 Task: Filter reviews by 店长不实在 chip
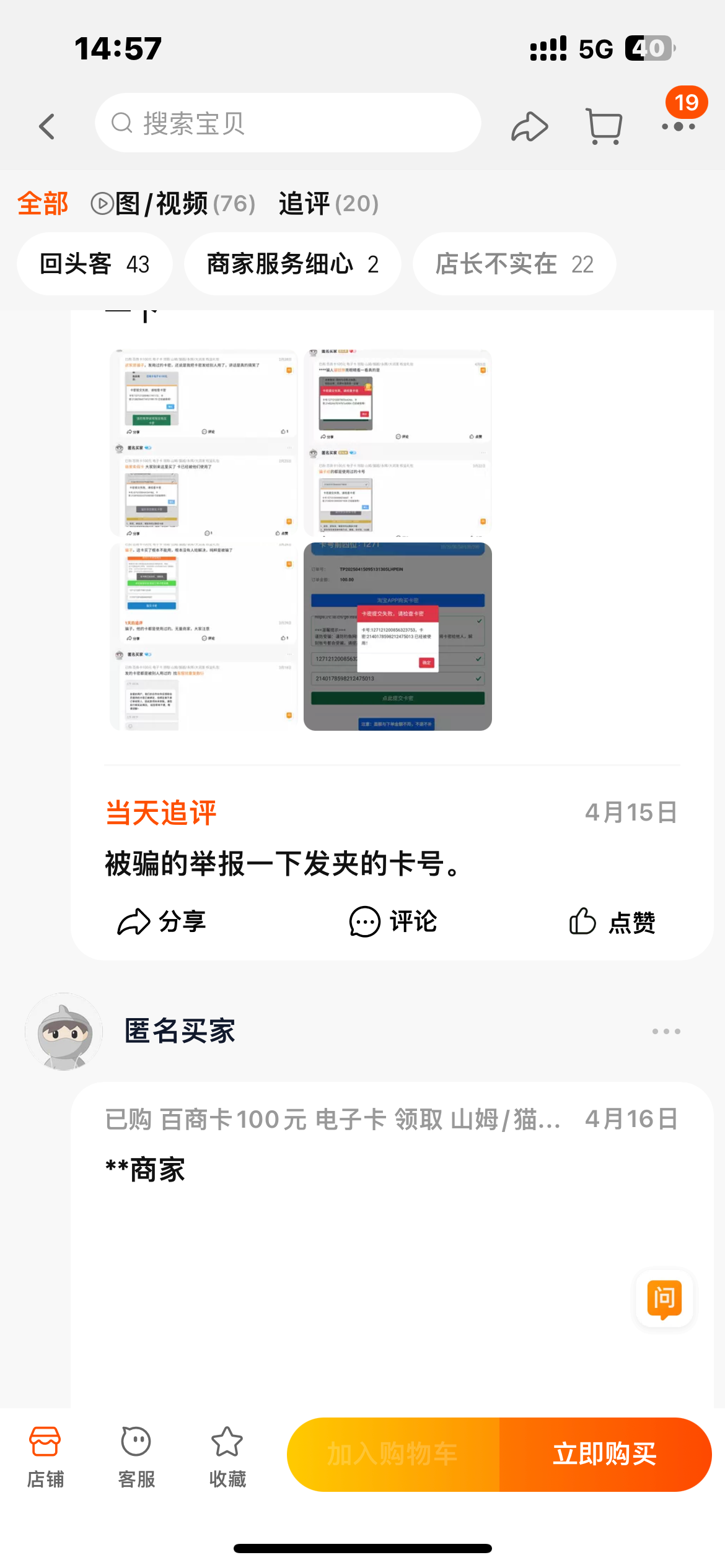point(514,264)
